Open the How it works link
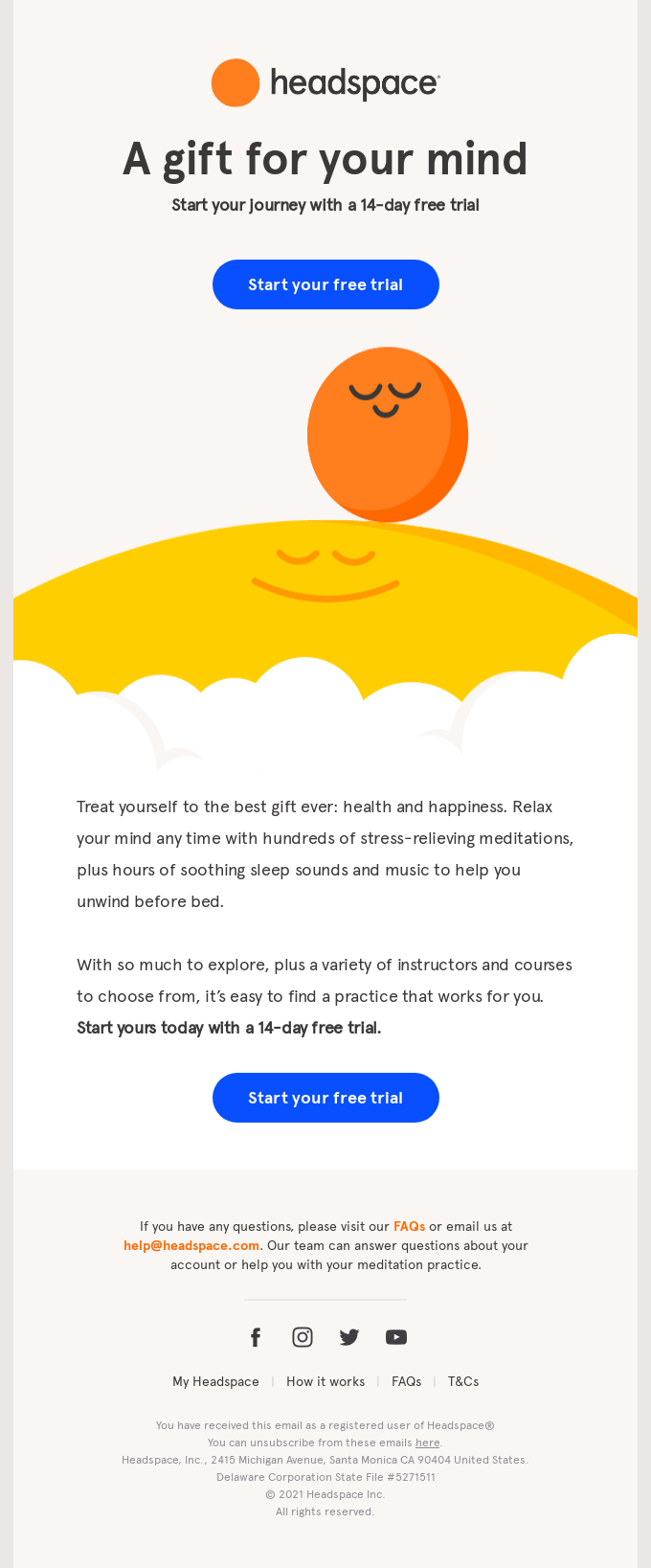651x1568 pixels. pyautogui.click(x=325, y=1381)
